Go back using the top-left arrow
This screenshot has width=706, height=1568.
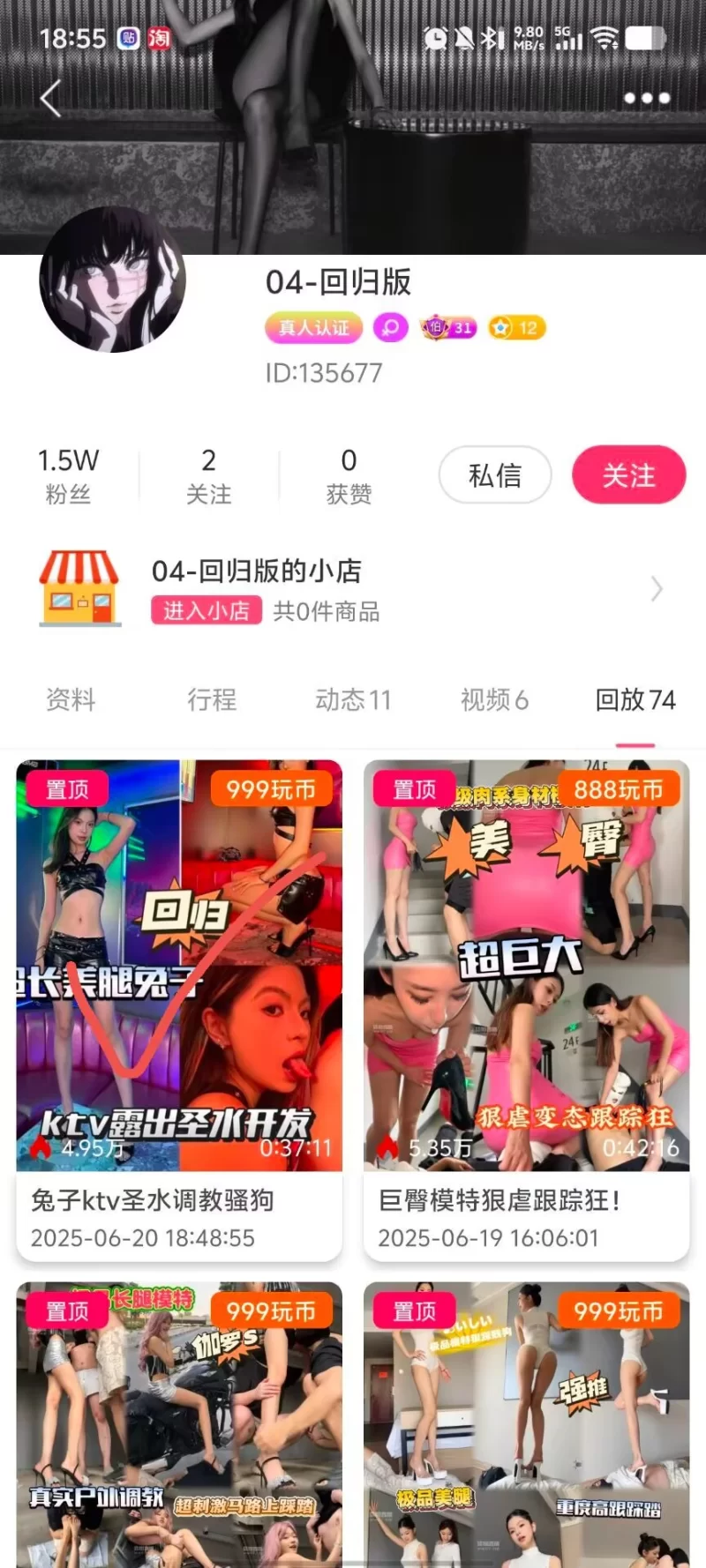(x=51, y=98)
